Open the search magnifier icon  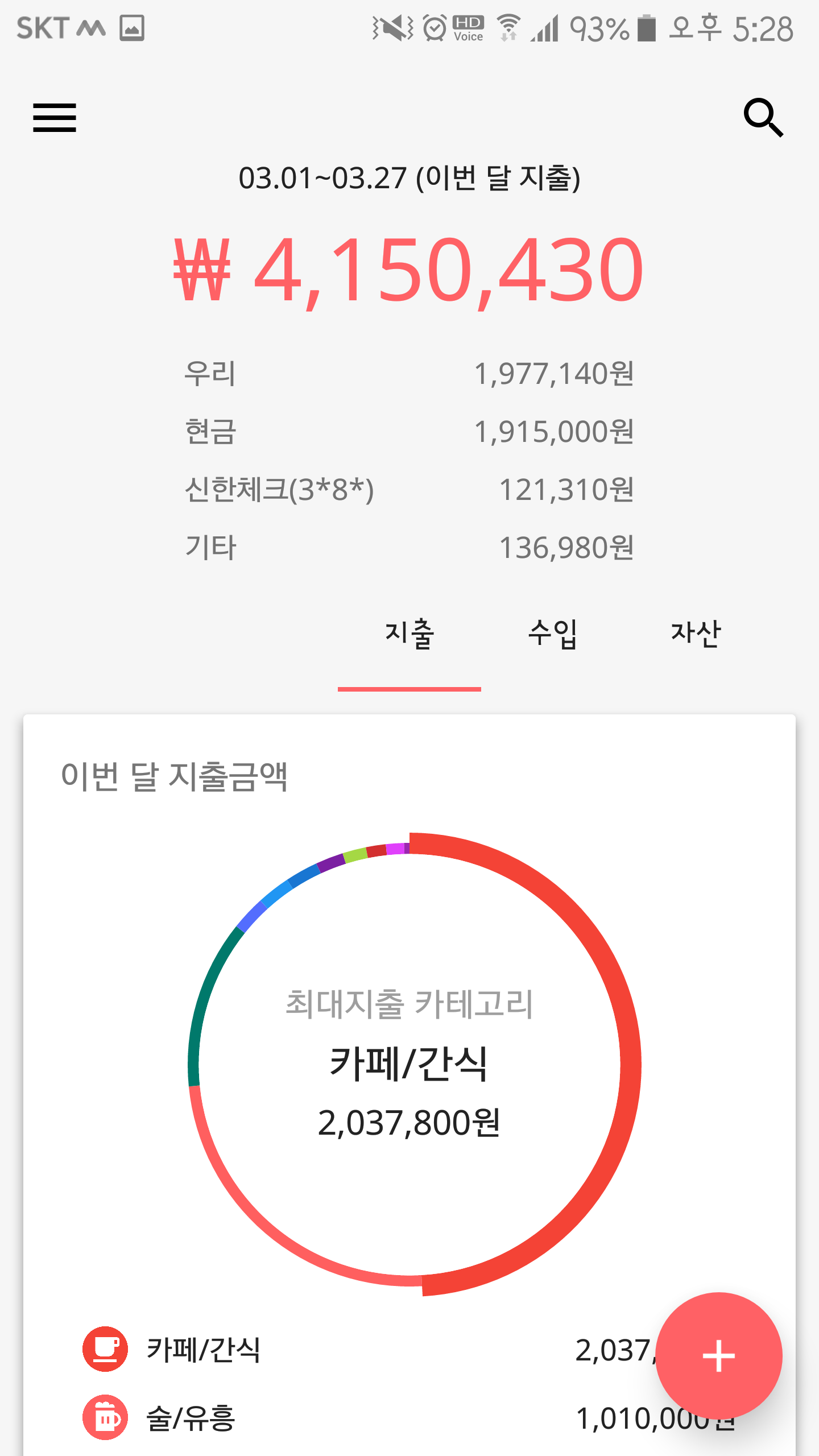pyautogui.click(x=763, y=118)
